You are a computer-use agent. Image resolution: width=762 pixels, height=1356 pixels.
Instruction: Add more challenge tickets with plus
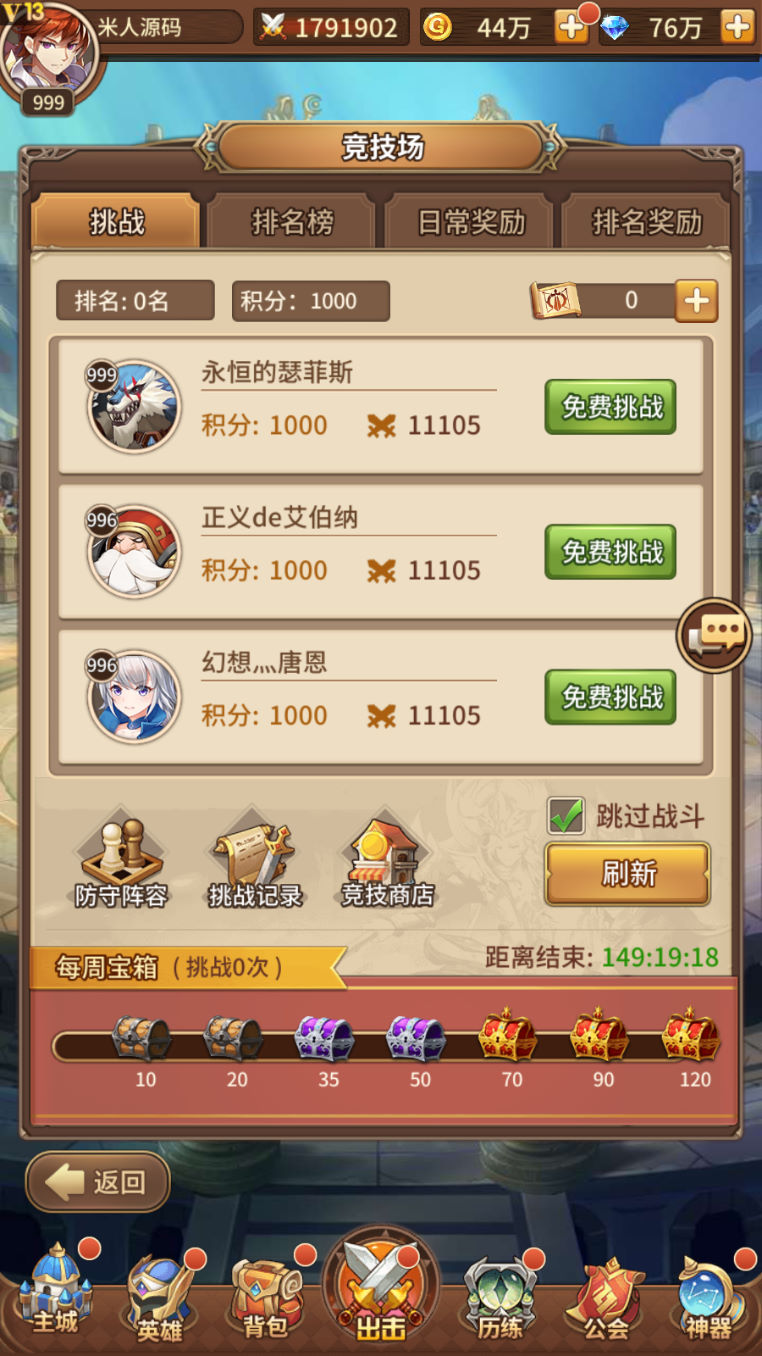[x=696, y=300]
